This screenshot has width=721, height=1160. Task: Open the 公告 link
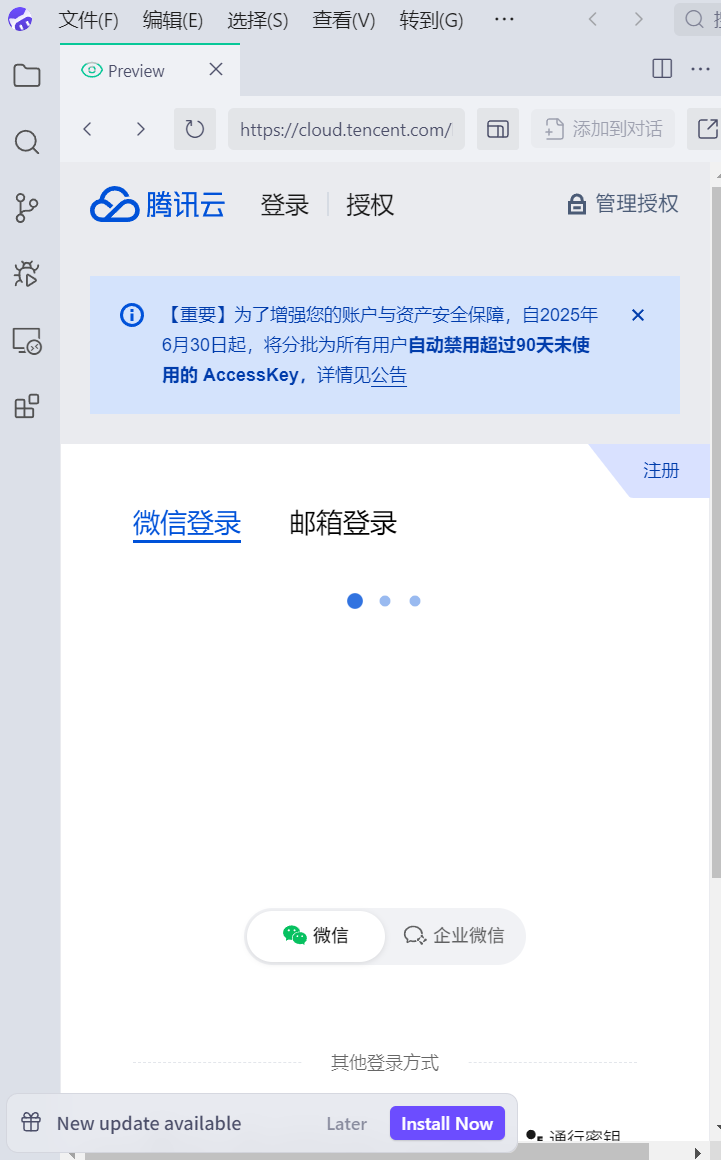(389, 376)
